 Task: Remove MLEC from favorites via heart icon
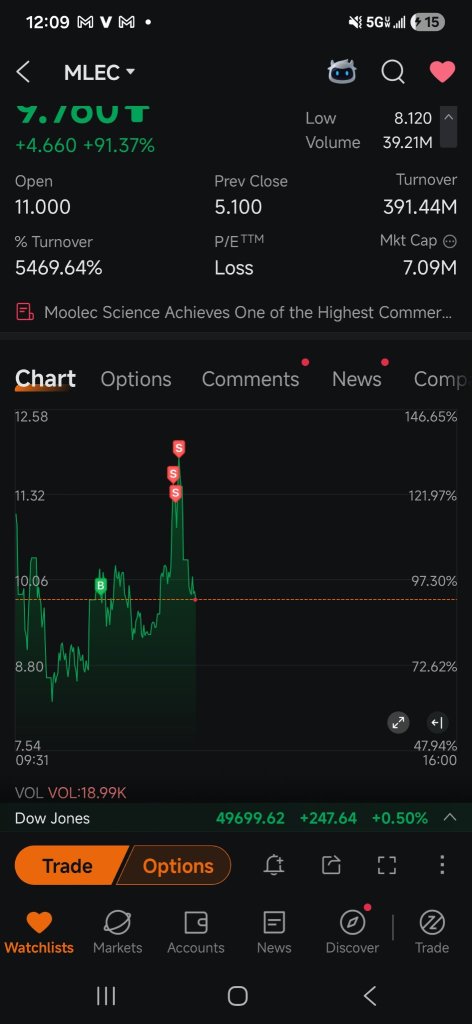442,72
